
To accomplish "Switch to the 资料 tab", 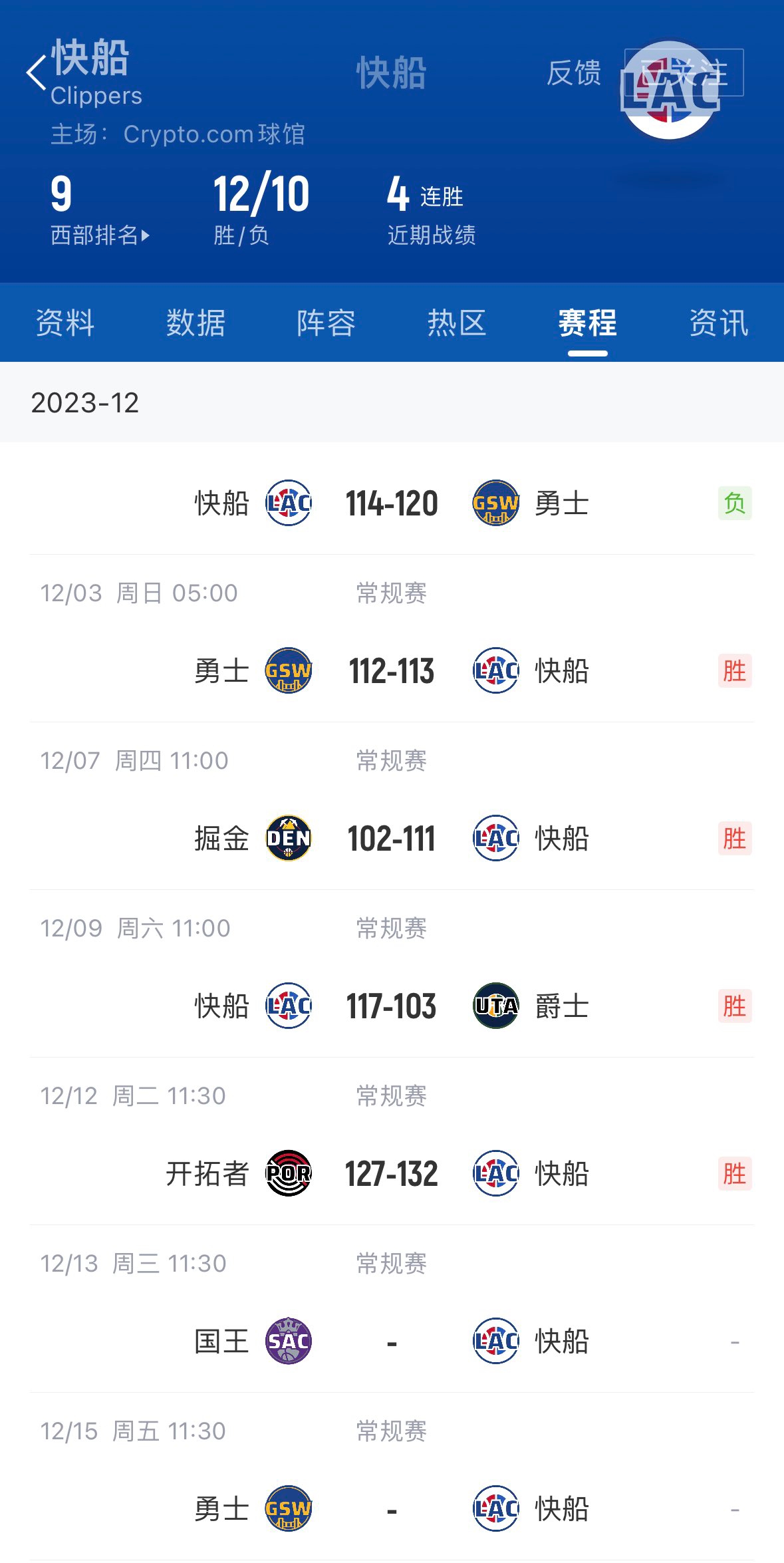I will tap(65, 323).
